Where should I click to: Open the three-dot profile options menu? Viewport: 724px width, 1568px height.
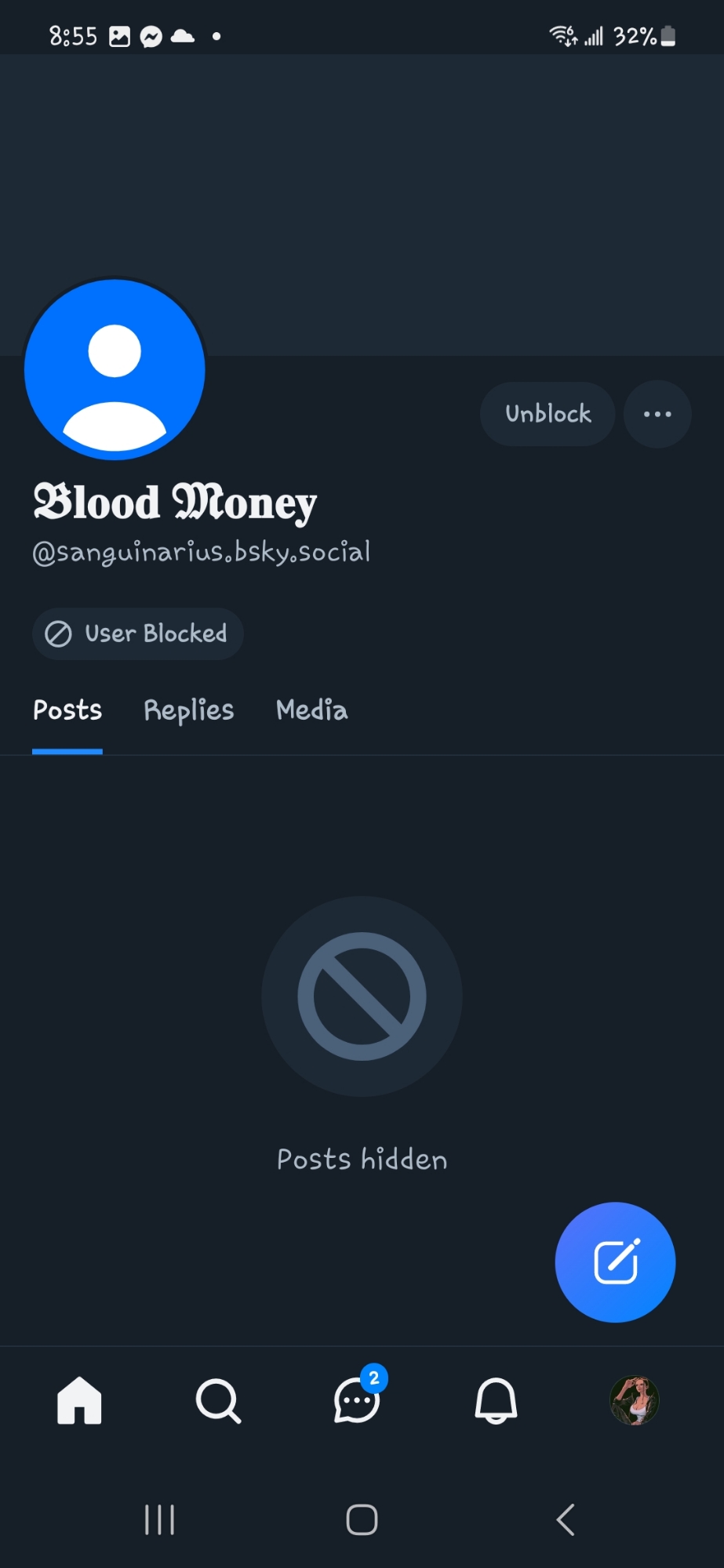[x=657, y=414]
